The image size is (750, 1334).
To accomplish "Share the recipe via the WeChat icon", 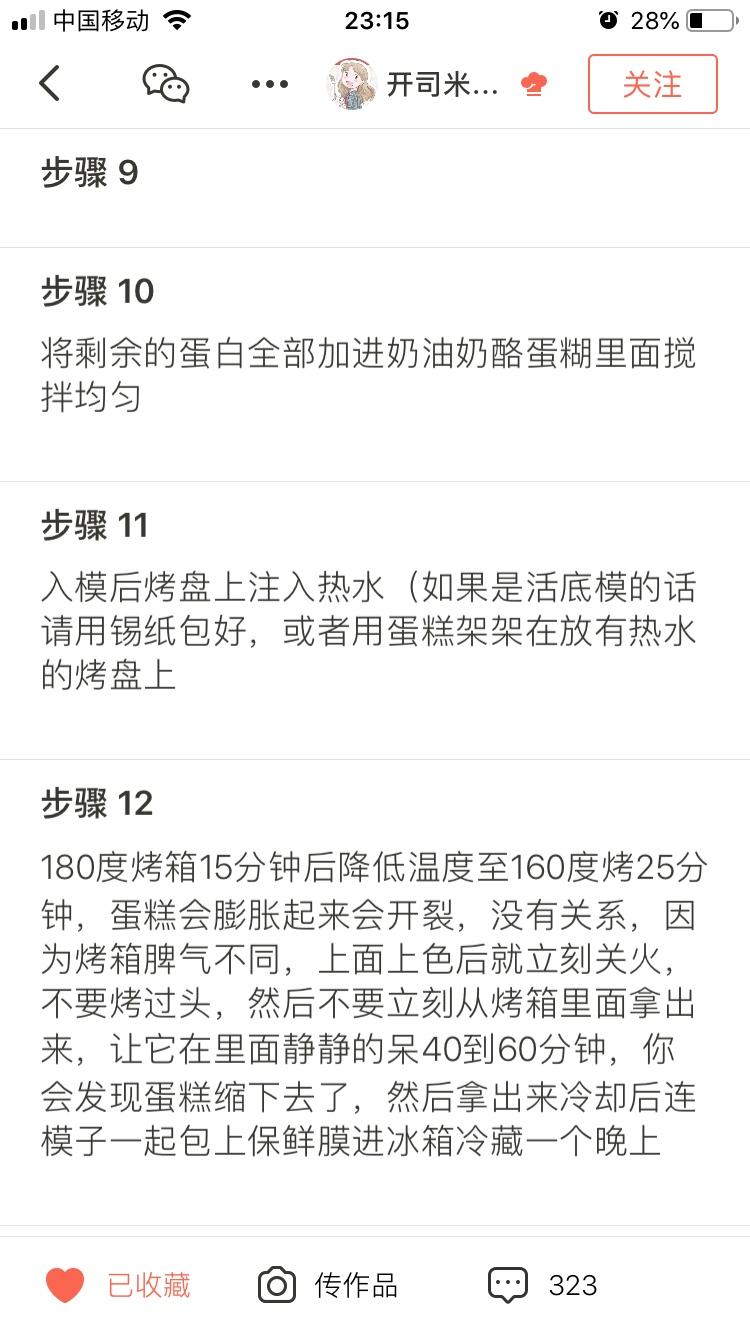I will pos(166,84).
